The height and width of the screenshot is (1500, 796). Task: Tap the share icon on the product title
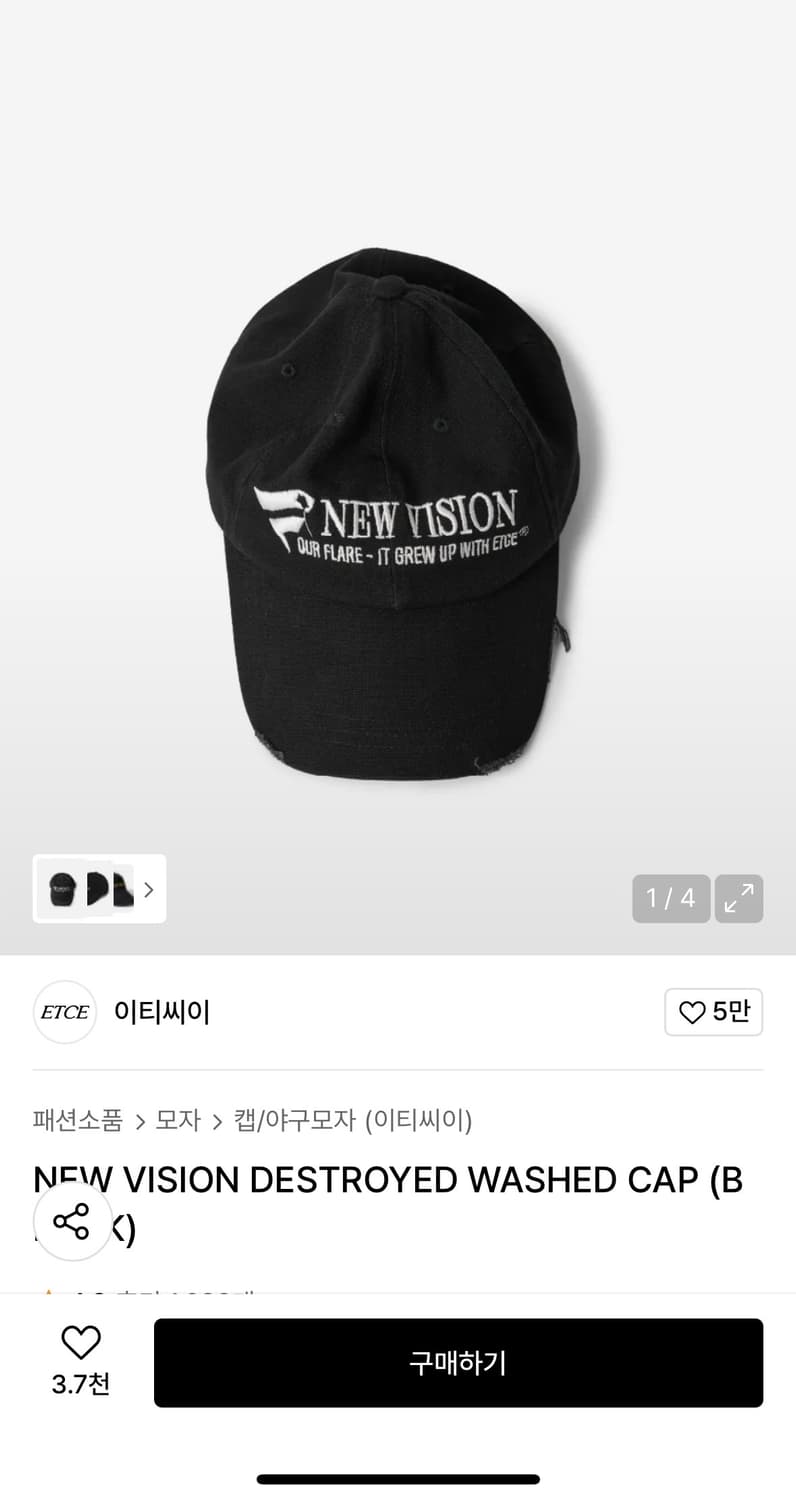72,1221
